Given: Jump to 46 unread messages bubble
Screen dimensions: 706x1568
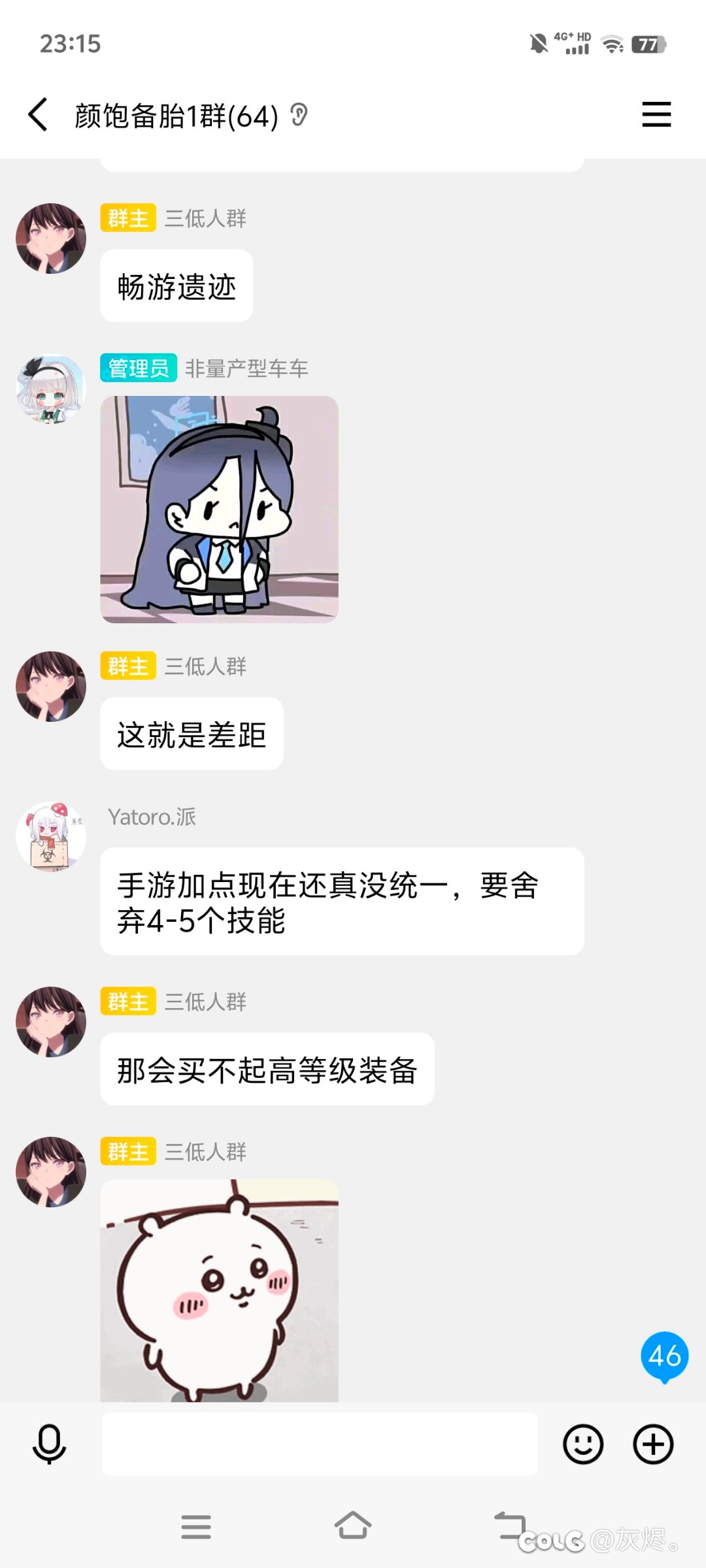Looking at the screenshot, I should click(x=665, y=1358).
